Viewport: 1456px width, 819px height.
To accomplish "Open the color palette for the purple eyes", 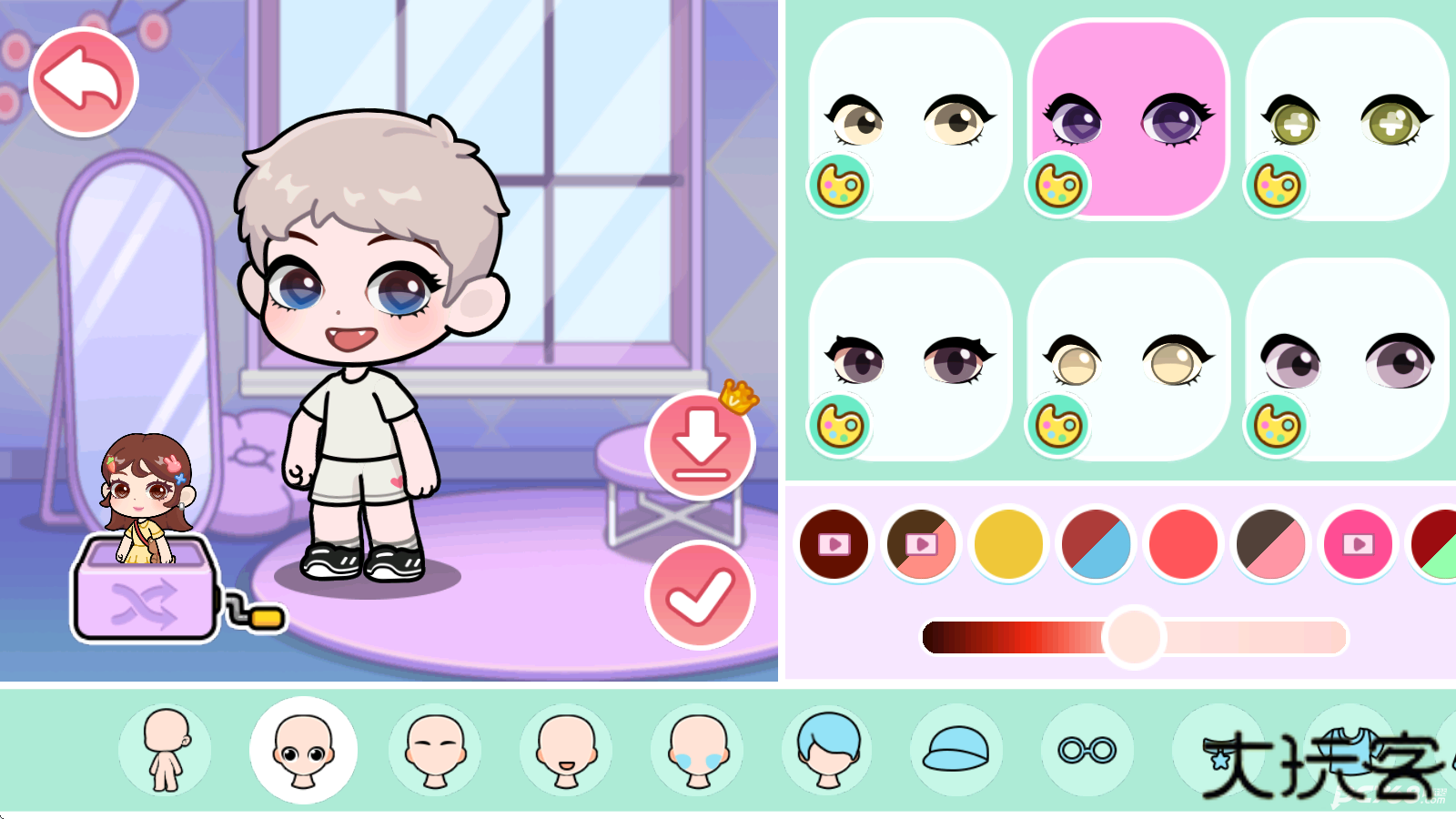I will point(1058,186).
